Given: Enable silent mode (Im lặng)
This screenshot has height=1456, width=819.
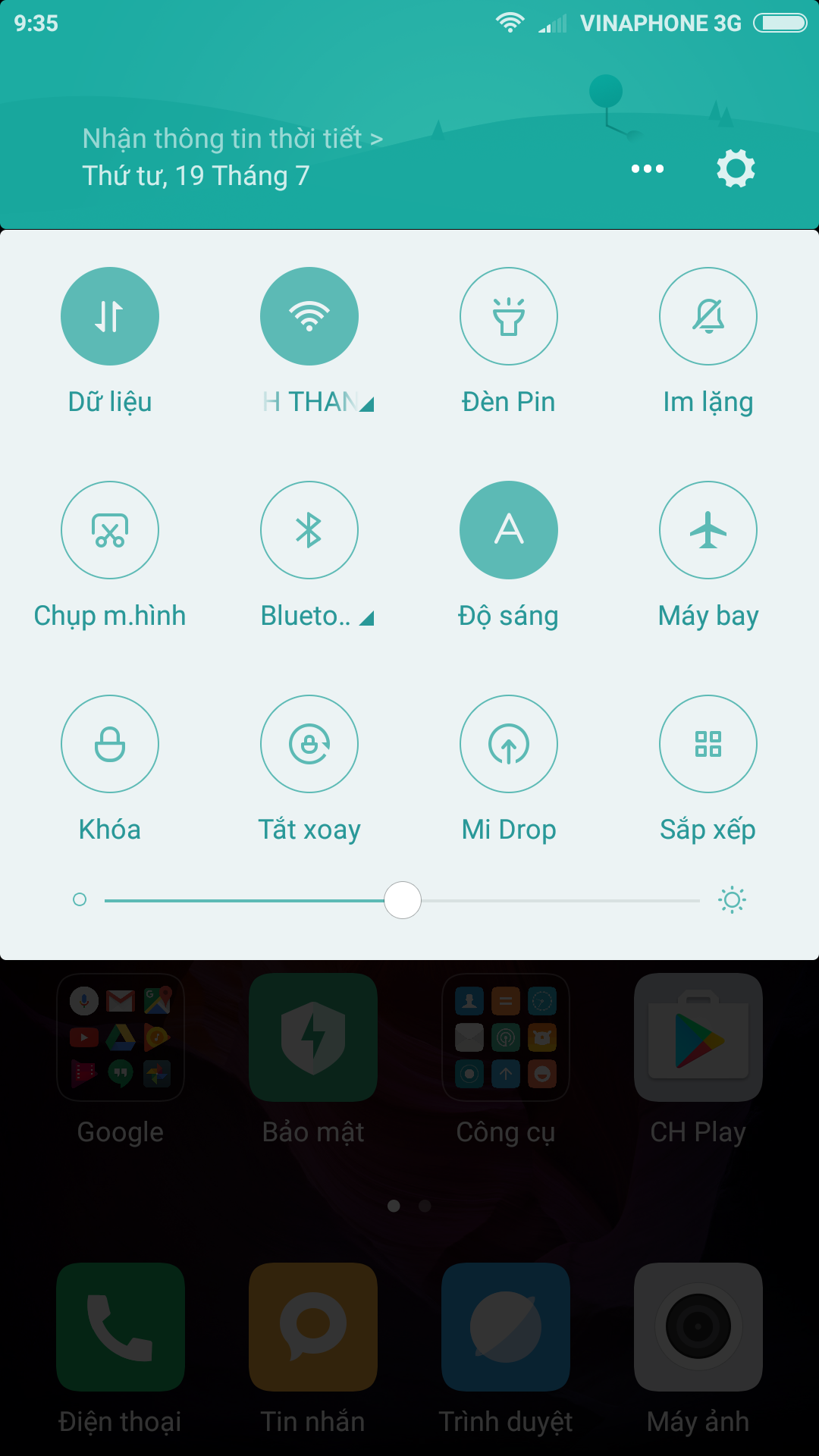Looking at the screenshot, I should tap(708, 316).
